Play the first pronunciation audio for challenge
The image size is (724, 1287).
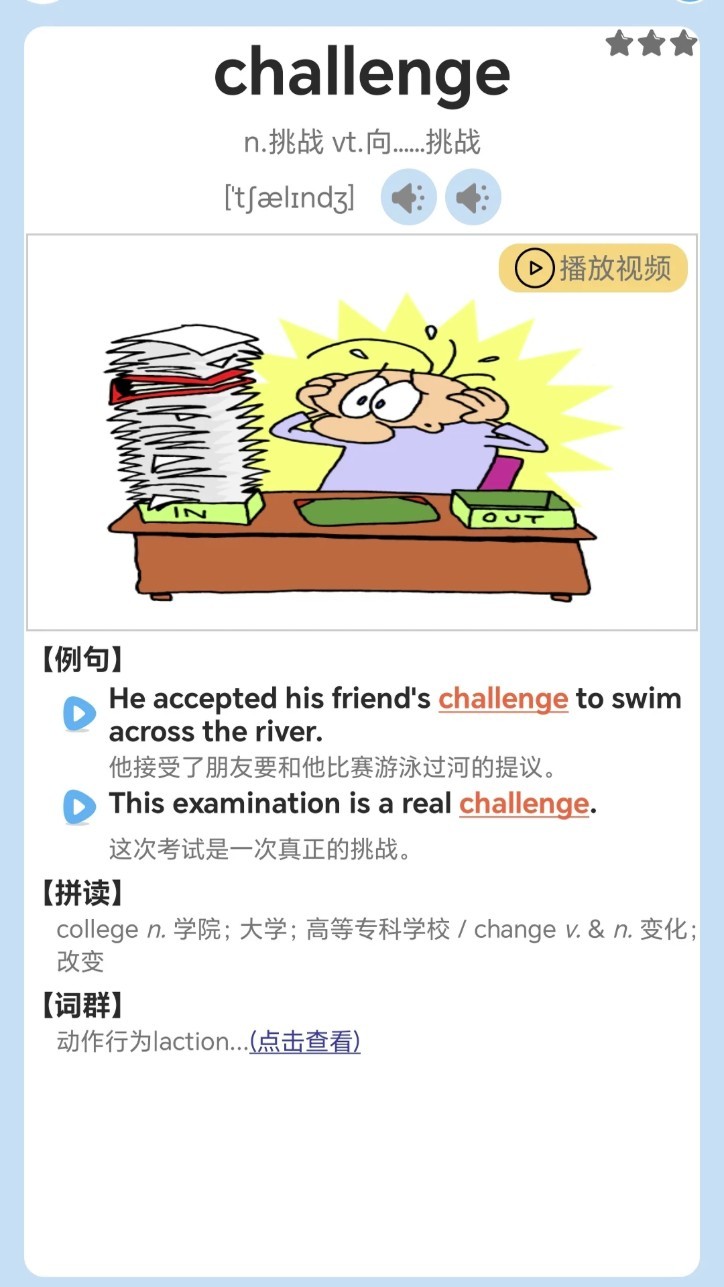tap(408, 198)
